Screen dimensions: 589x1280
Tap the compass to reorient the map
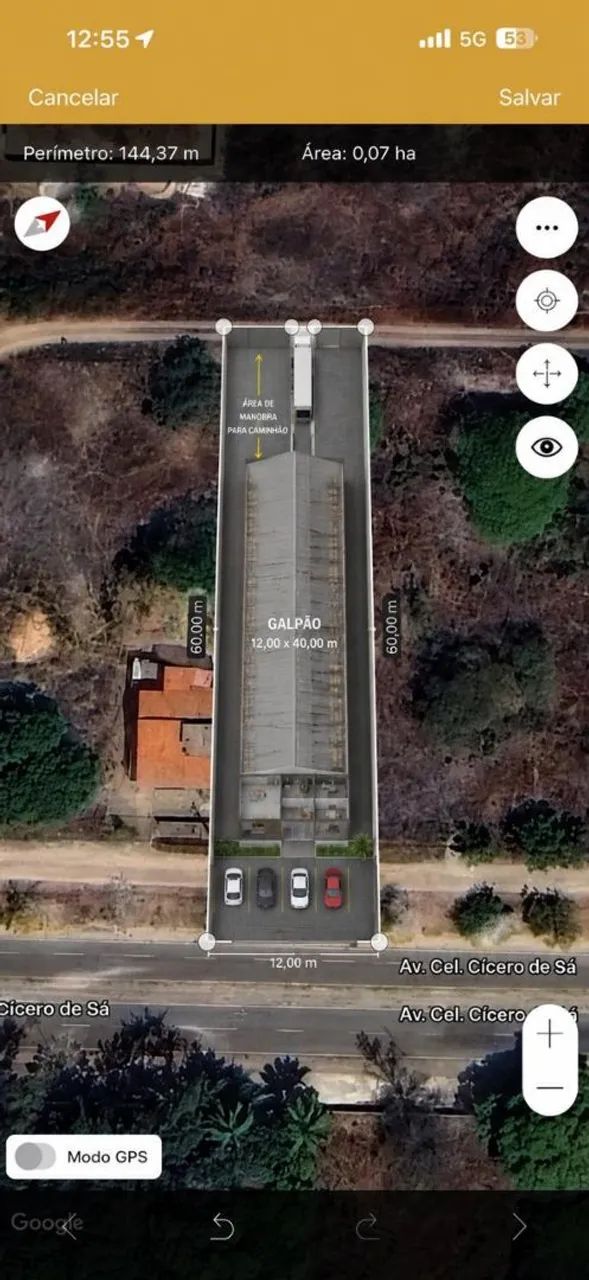click(42, 224)
